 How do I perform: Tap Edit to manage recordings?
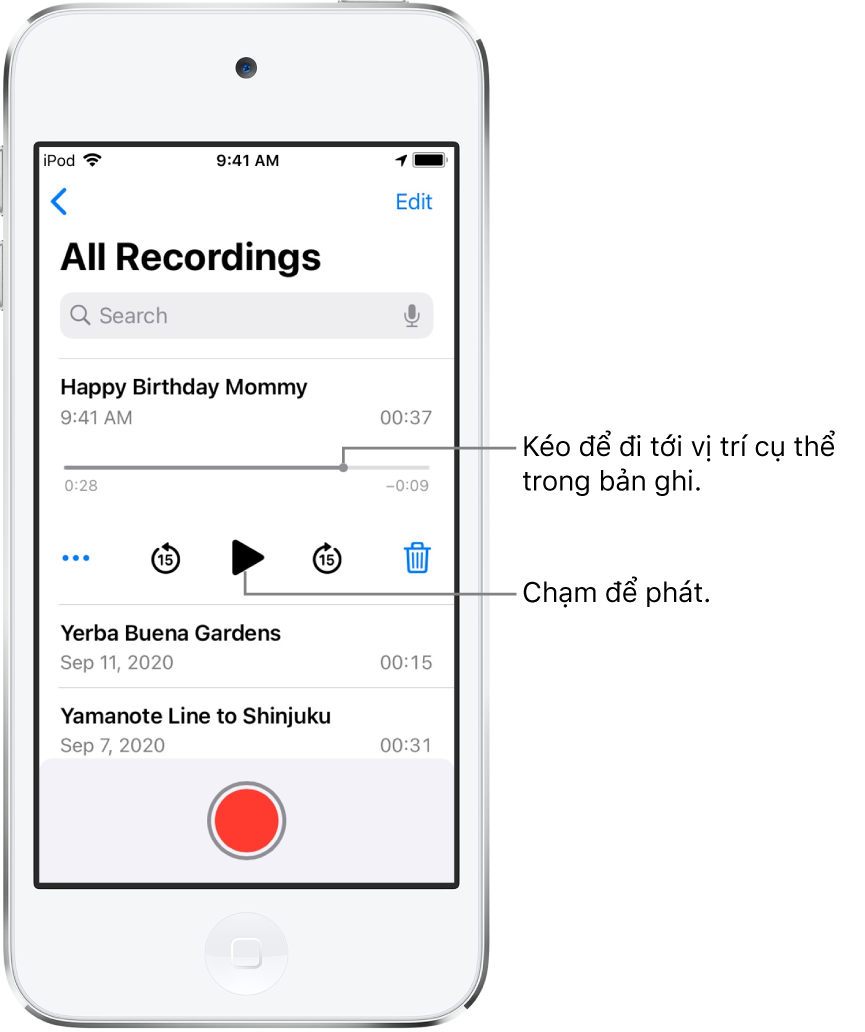coord(413,202)
